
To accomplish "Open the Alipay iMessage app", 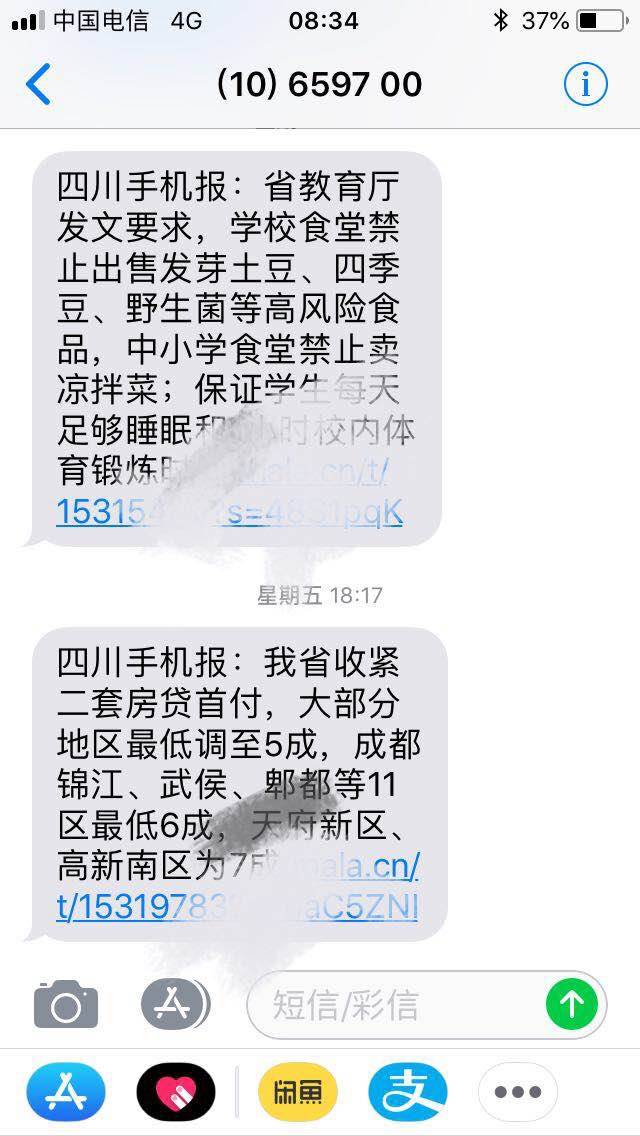I will coord(408,1092).
